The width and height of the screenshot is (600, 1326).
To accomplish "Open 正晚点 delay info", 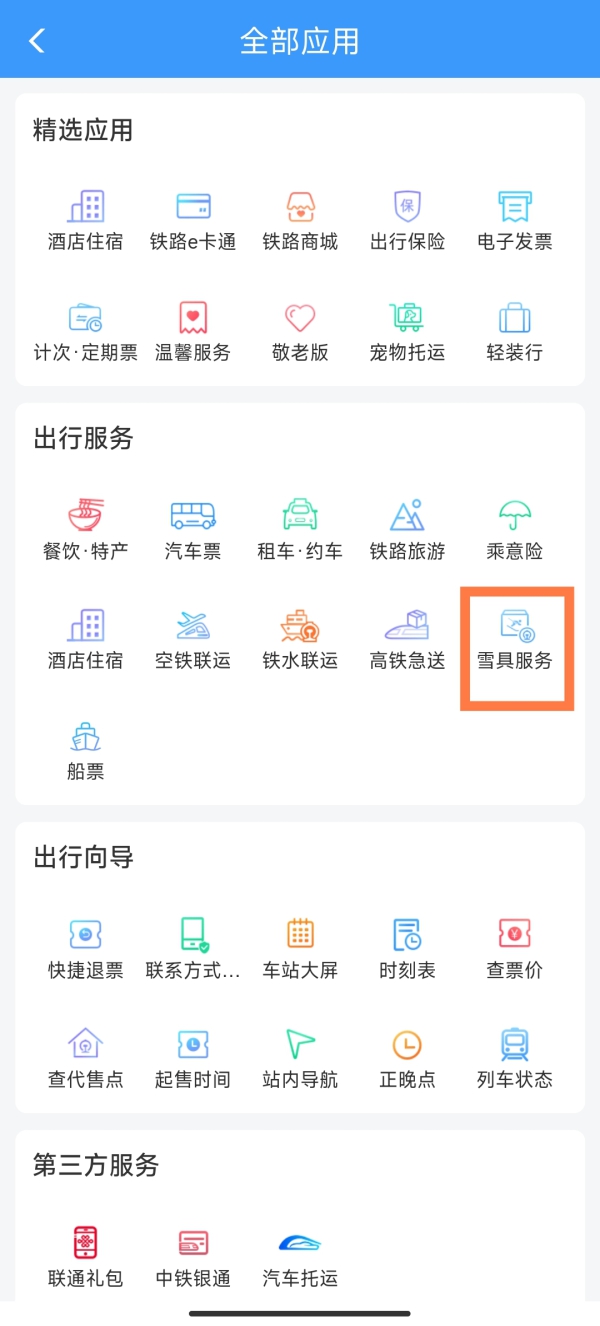I will pyautogui.click(x=407, y=1059).
